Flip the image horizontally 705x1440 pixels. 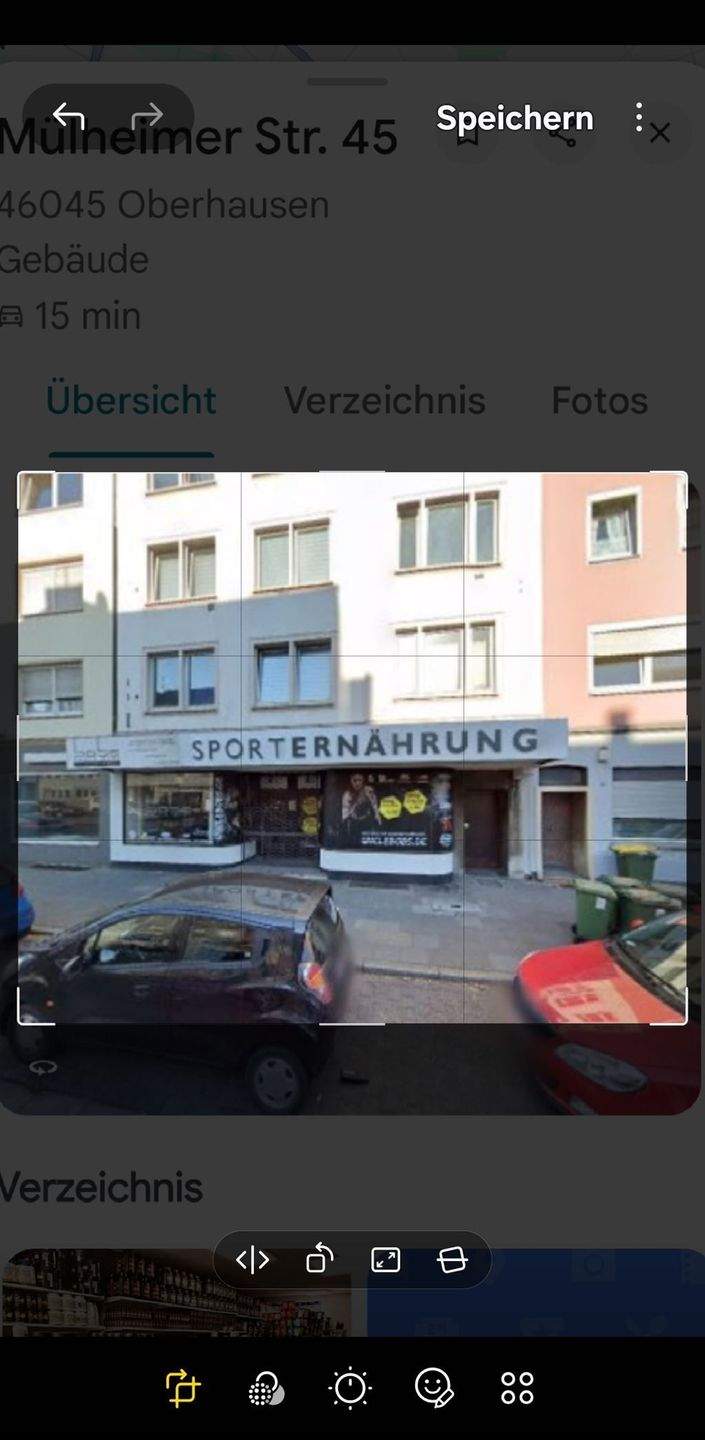pyautogui.click(x=252, y=1260)
